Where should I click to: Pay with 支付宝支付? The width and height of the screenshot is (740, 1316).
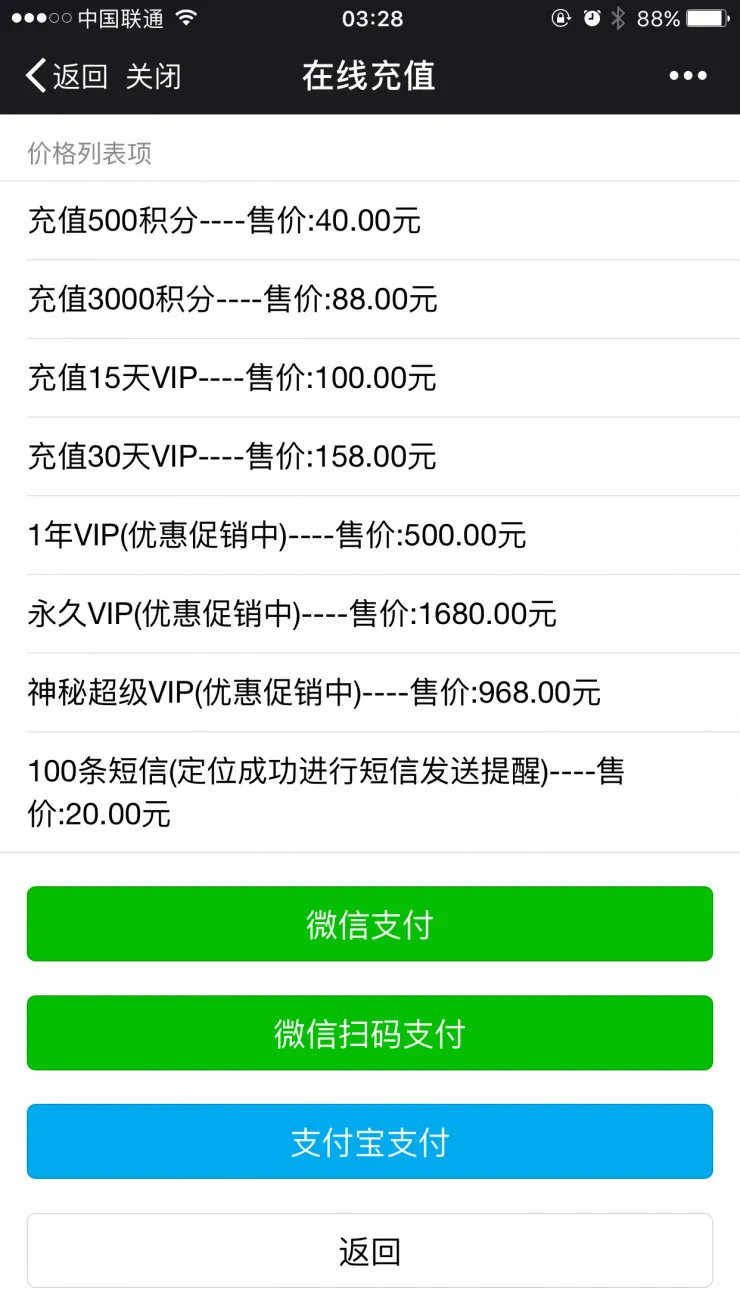(370, 1142)
